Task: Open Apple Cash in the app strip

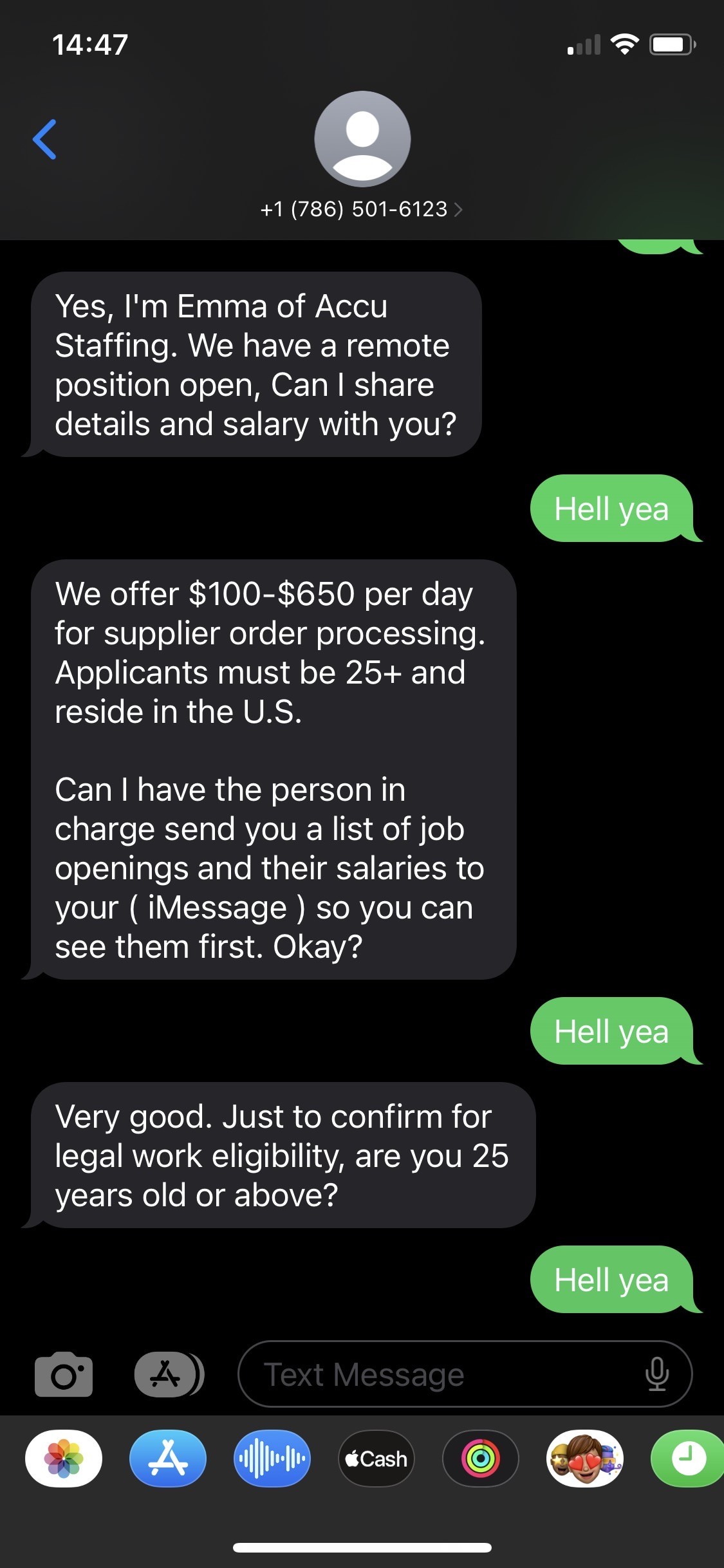Action: [x=376, y=1459]
